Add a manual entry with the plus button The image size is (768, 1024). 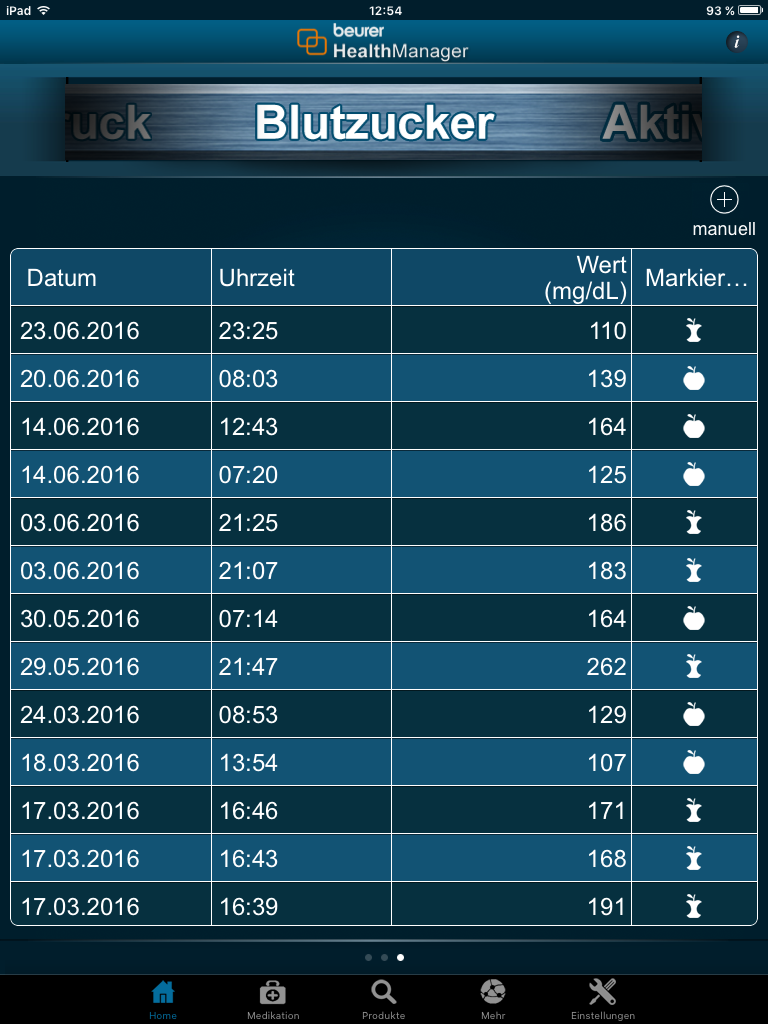[723, 199]
